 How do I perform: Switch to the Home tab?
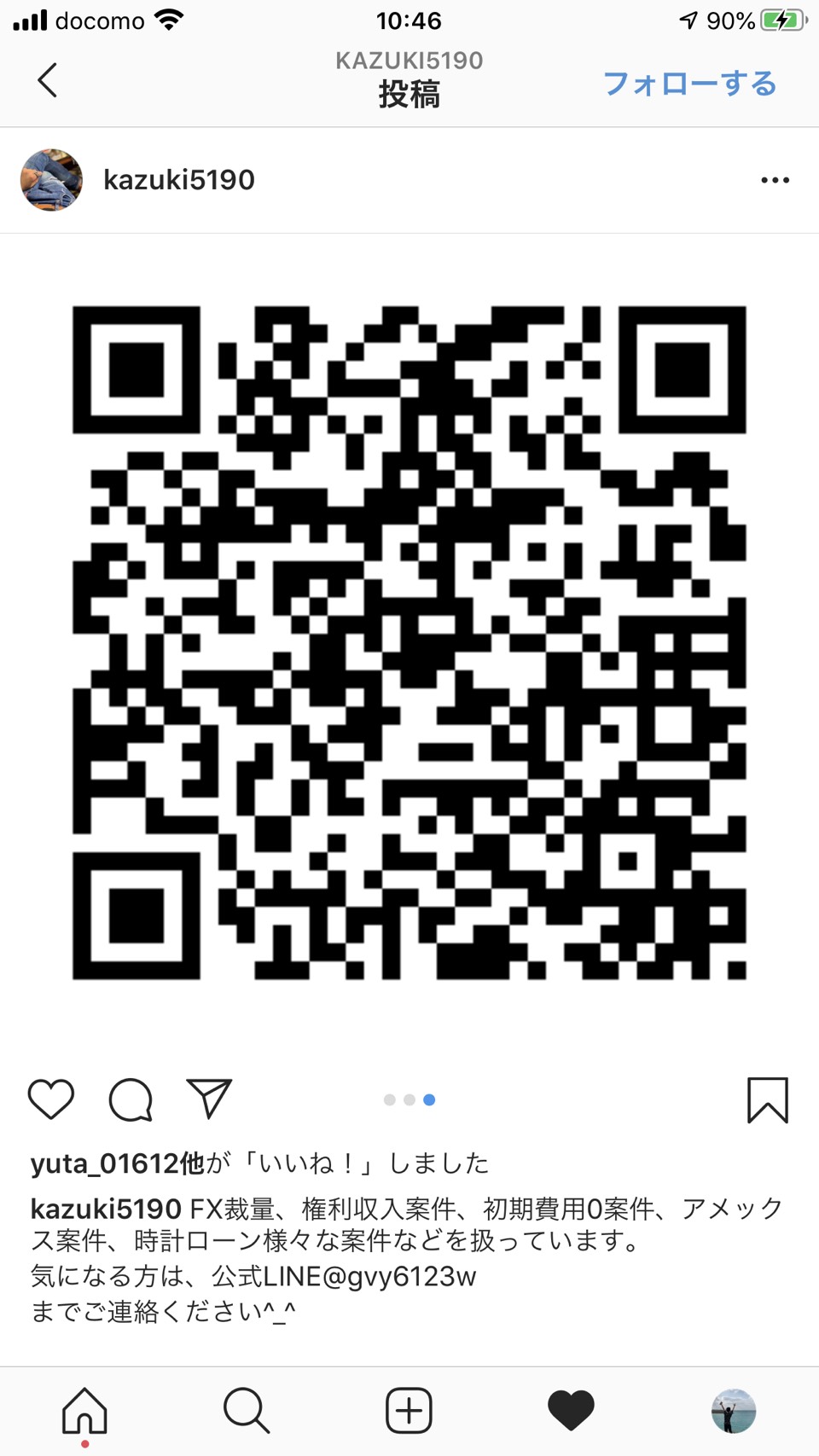(84, 1410)
